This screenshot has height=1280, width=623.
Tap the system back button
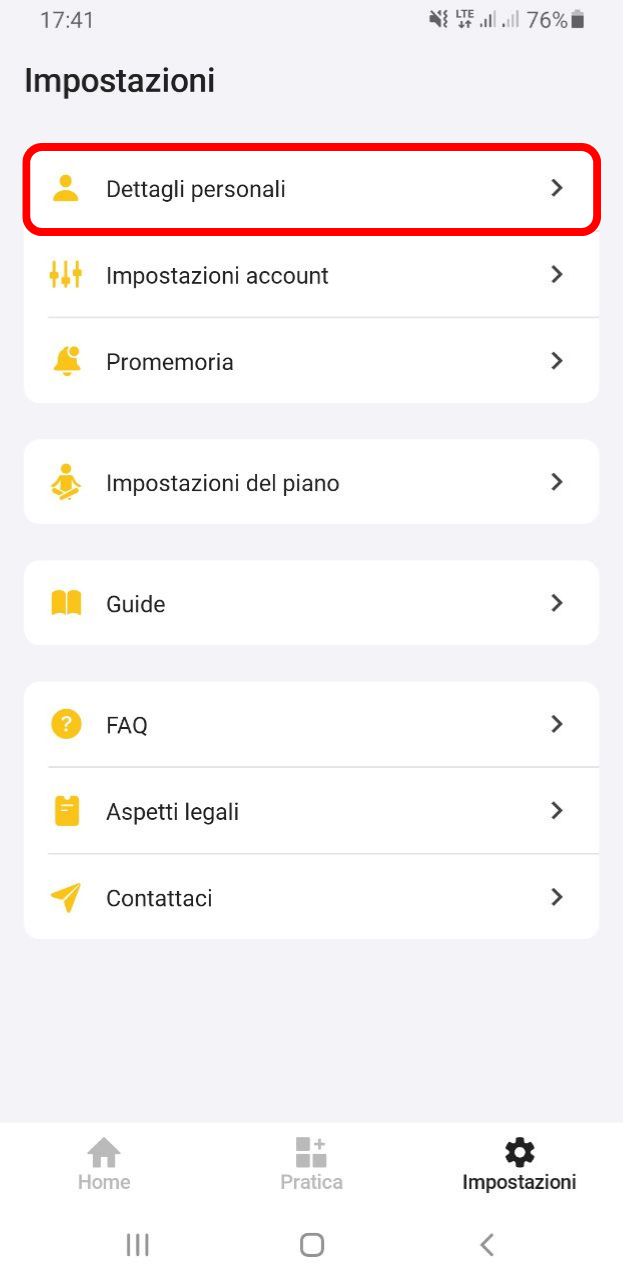coord(487,1244)
